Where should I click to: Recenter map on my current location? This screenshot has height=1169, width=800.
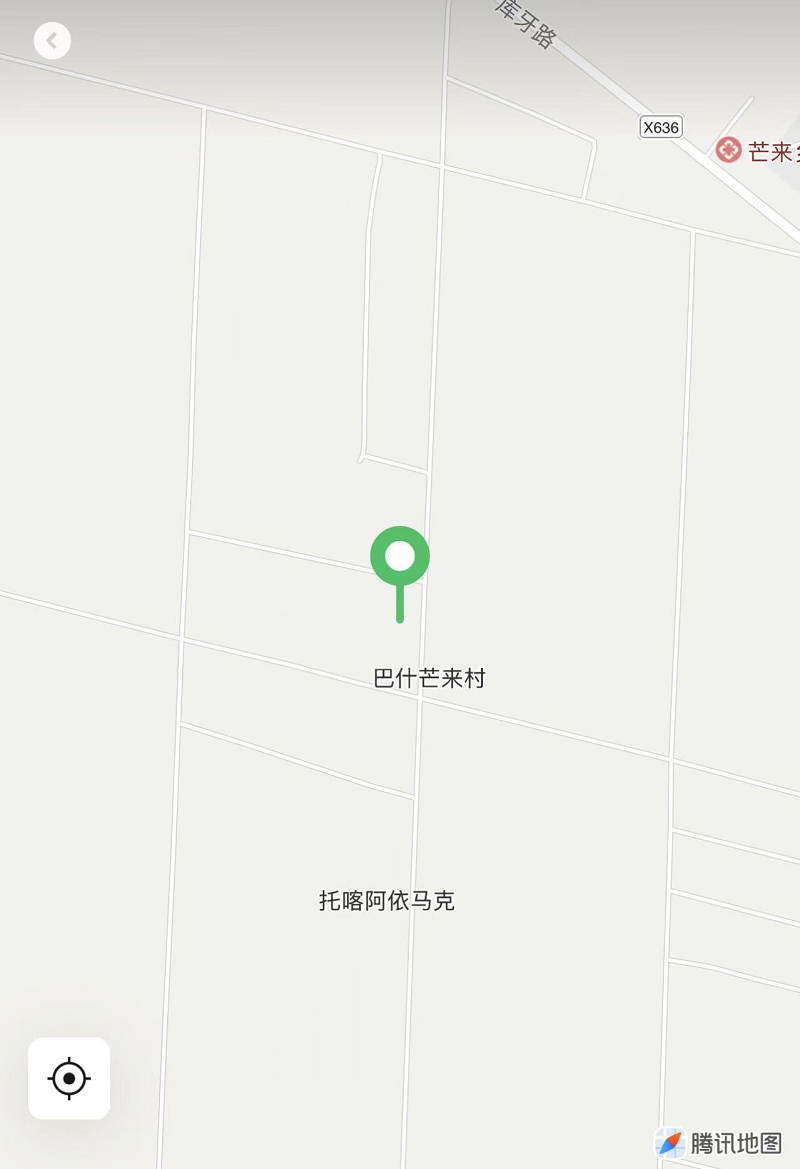[x=69, y=1078]
